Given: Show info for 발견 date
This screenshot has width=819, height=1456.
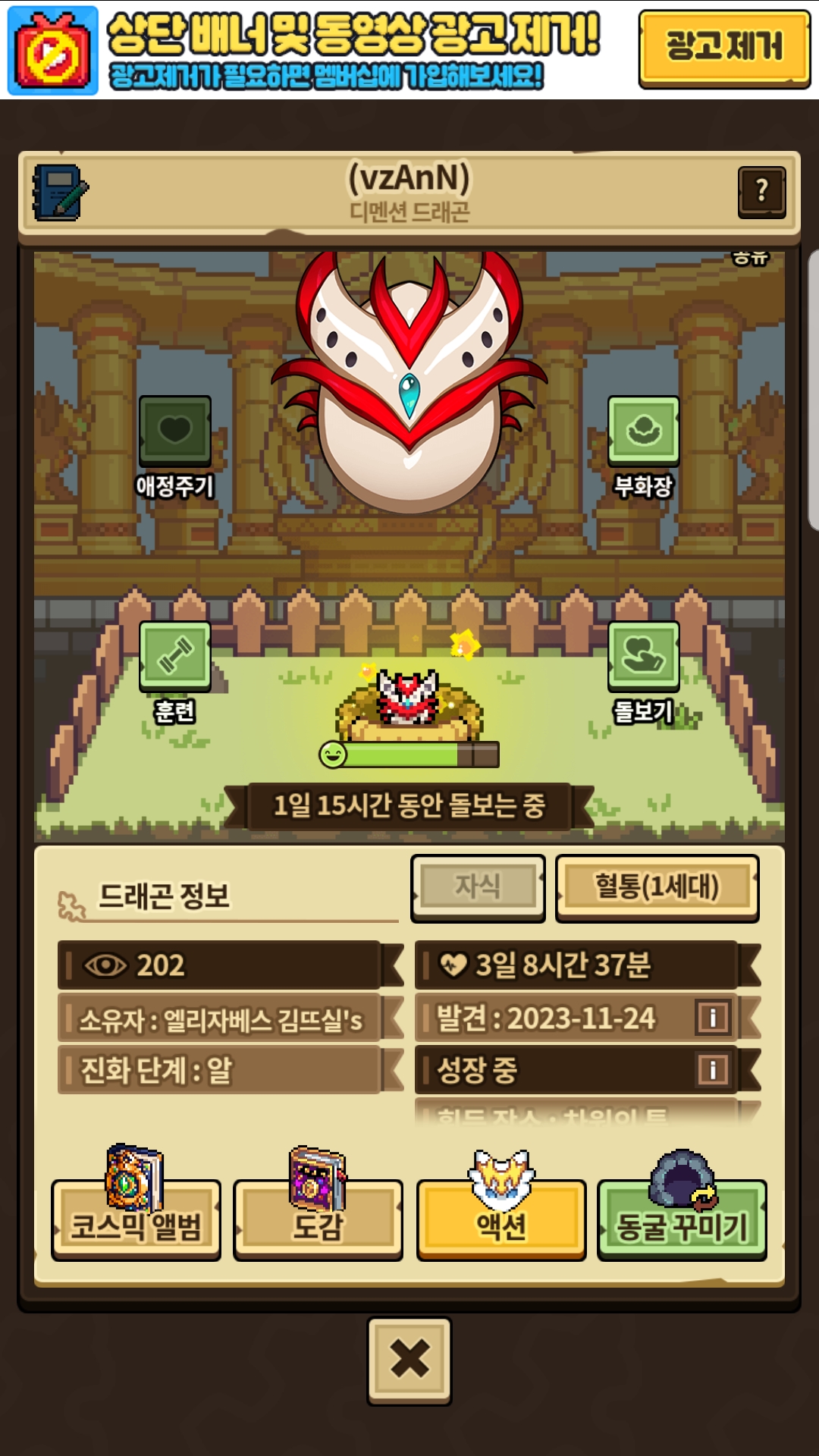Looking at the screenshot, I should 712,1018.
